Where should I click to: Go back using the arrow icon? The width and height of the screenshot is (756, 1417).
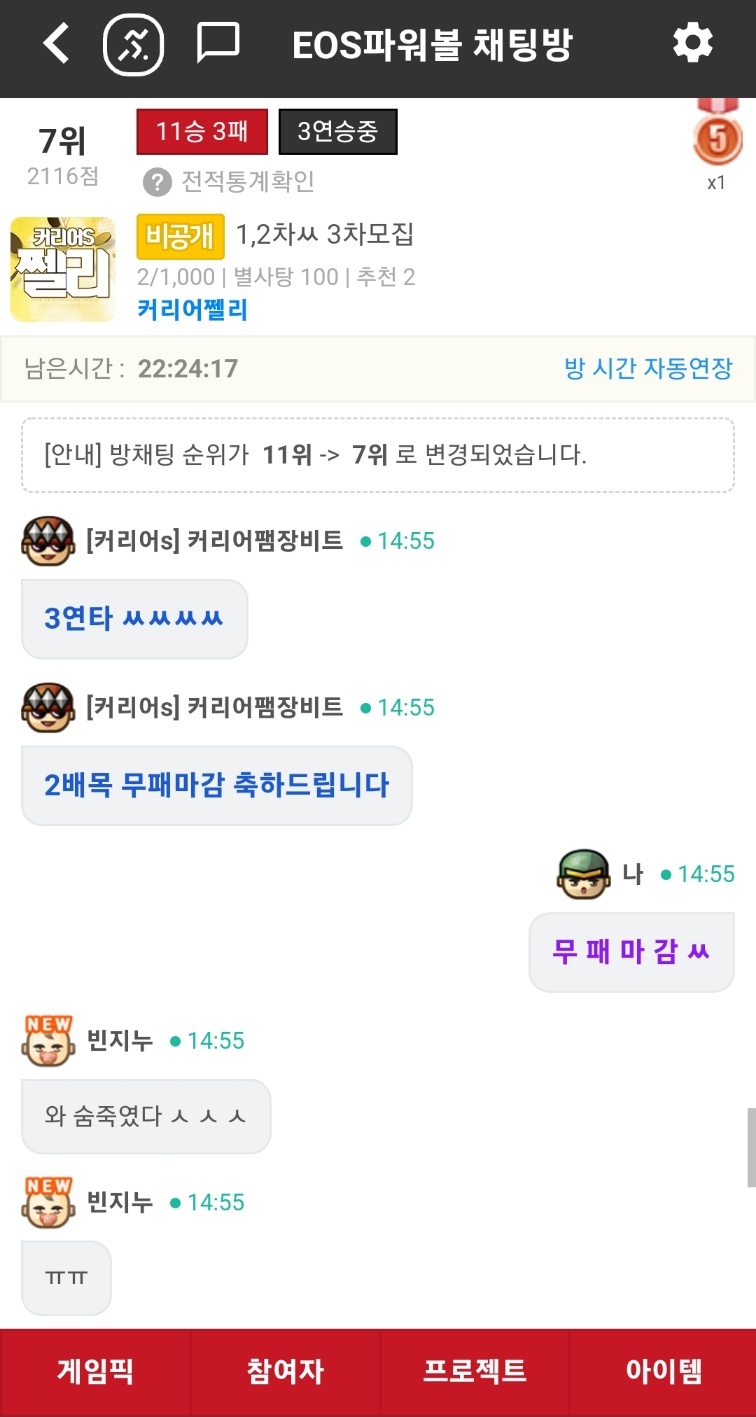56,44
